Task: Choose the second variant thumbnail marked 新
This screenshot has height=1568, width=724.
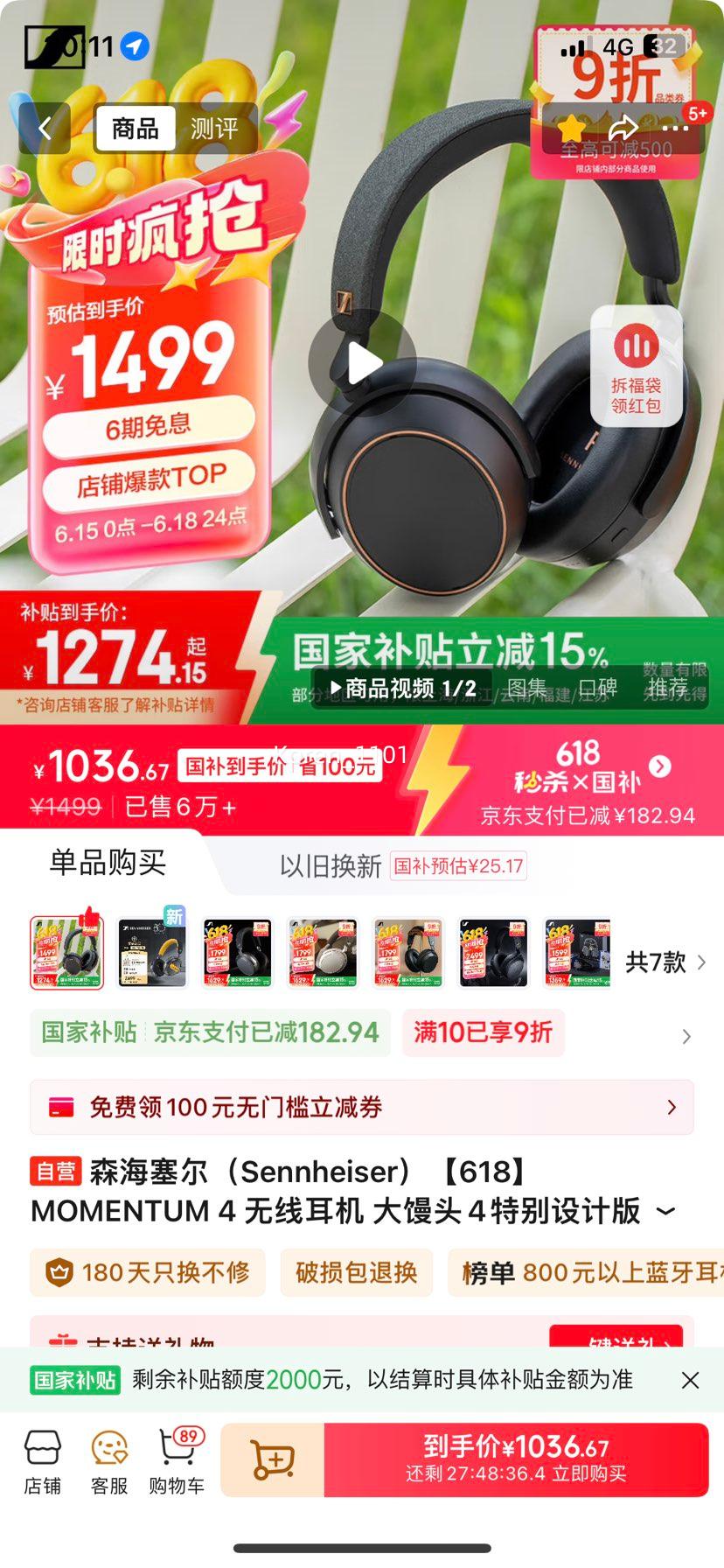Action: [x=152, y=953]
